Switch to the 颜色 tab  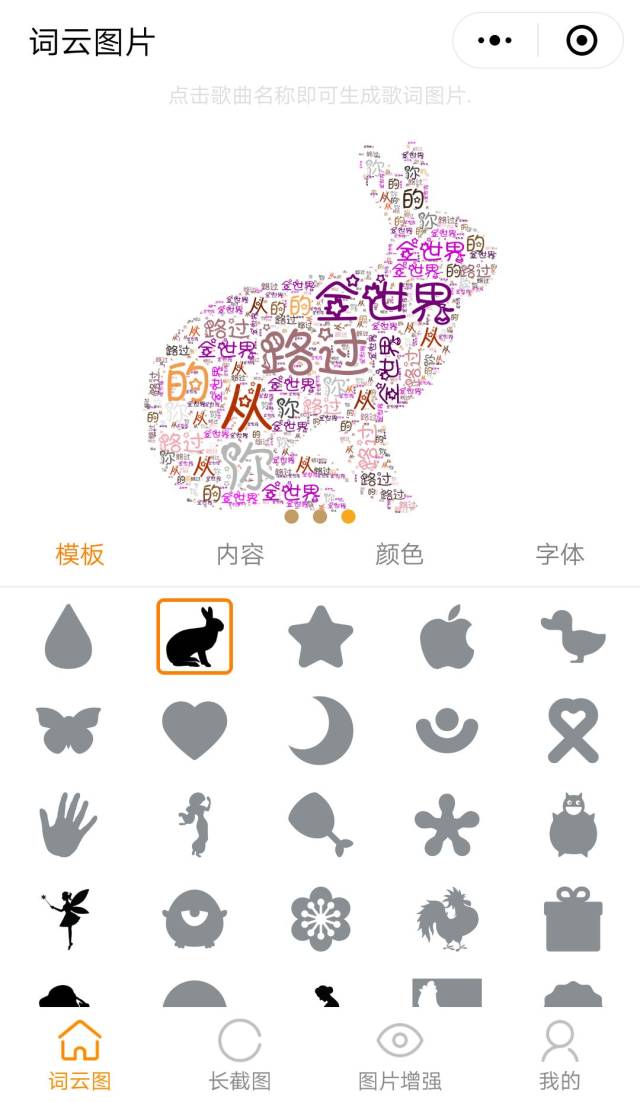(399, 554)
